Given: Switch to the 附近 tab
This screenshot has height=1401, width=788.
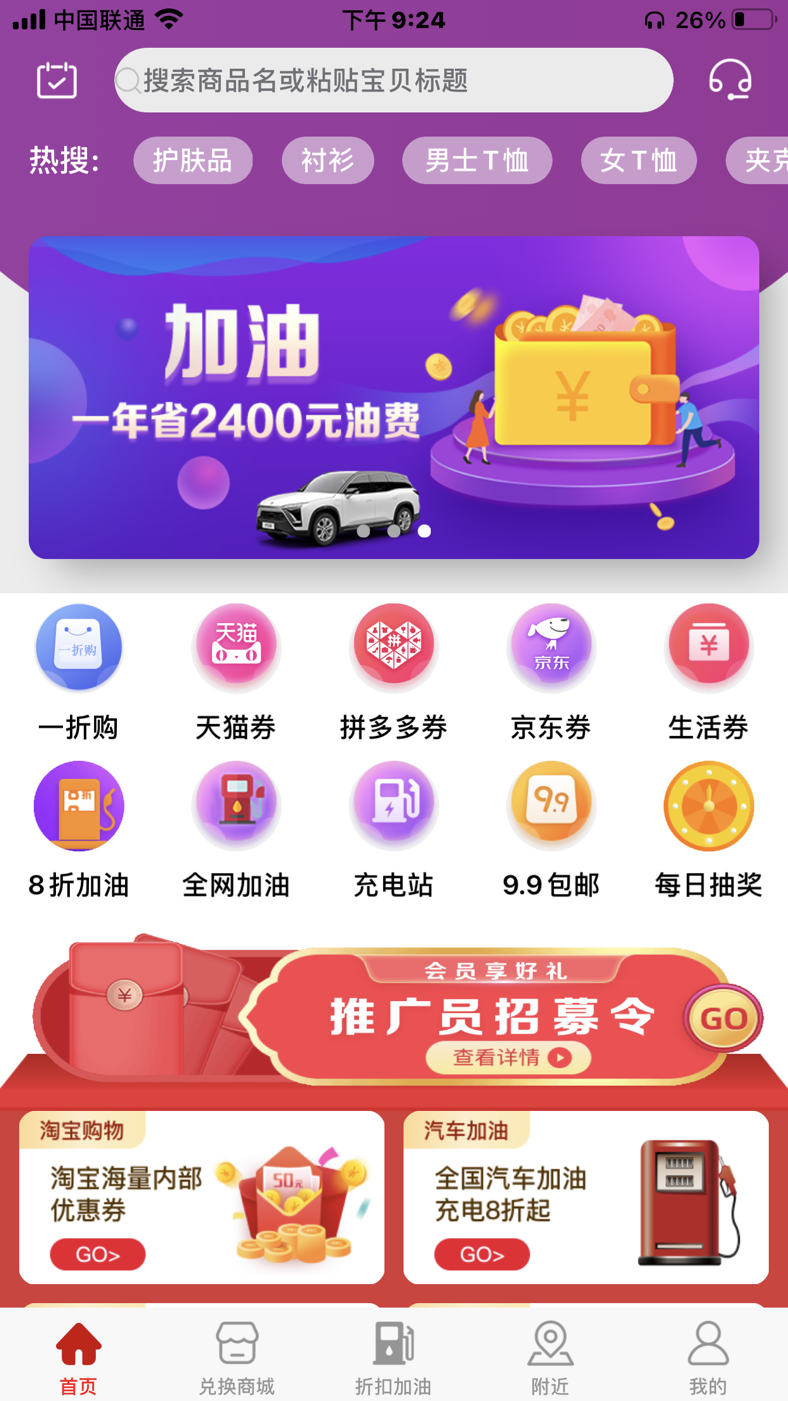Looking at the screenshot, I should pos(551,1358).
